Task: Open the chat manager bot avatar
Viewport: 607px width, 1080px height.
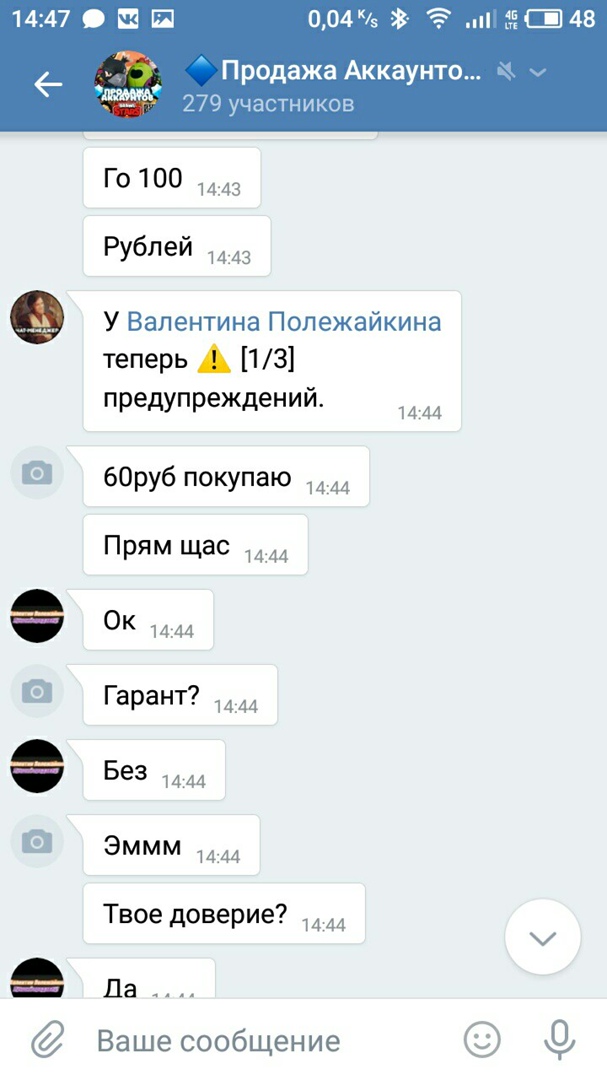Action: [37, 317]
